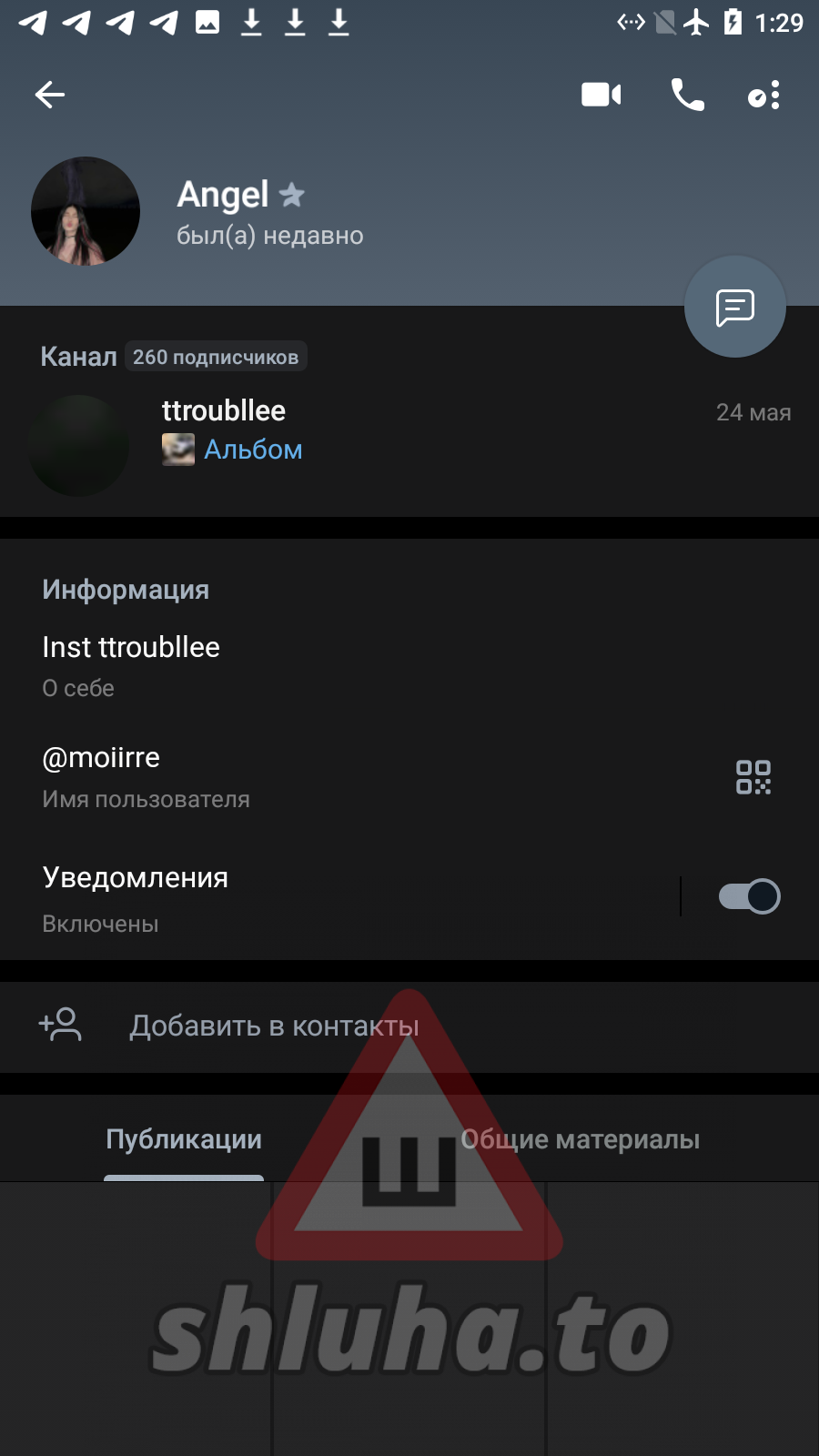819x1456 pixels.
Task: Switch to the Общие материалы tab
Action: click(x=580, y=1139)
